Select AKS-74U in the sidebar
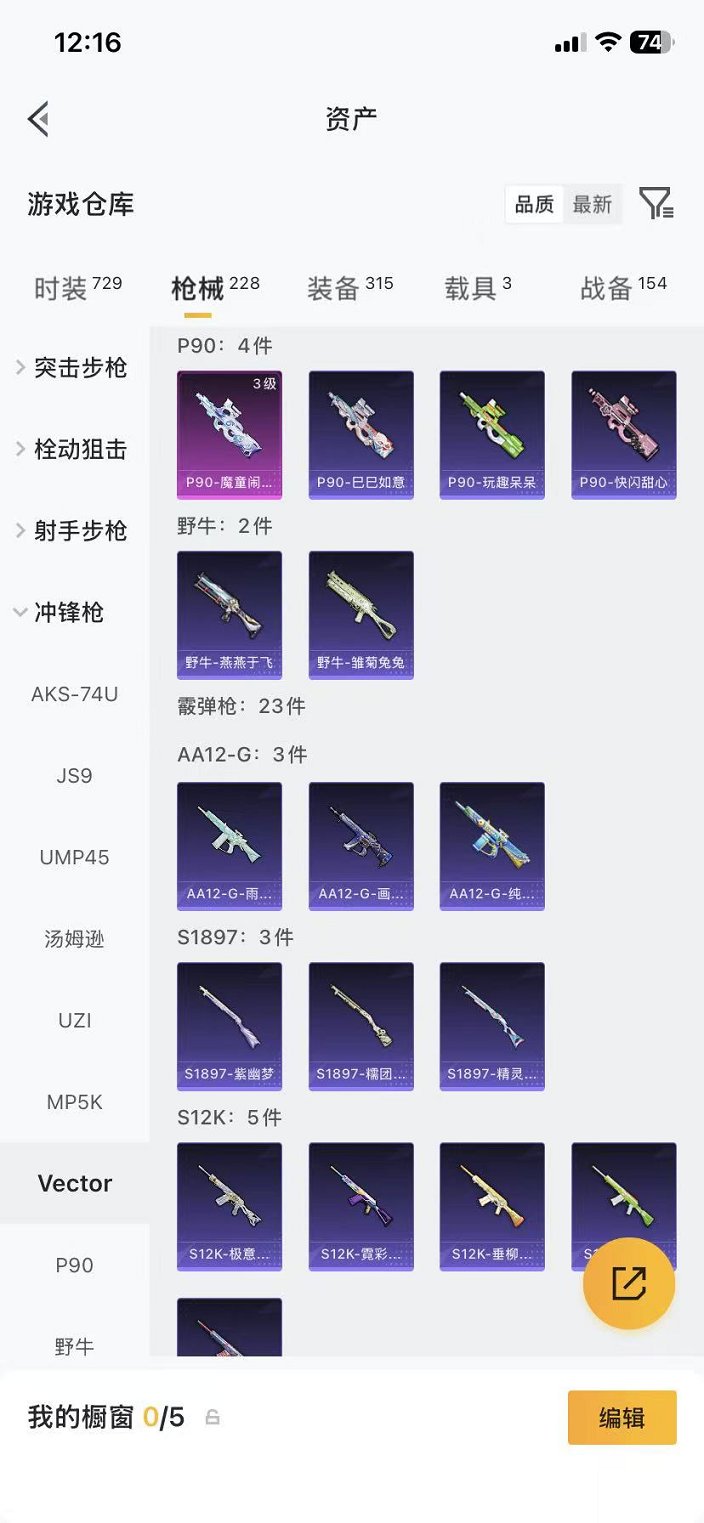The height and width of the screenshot is (1523, 704). (75, 694)
